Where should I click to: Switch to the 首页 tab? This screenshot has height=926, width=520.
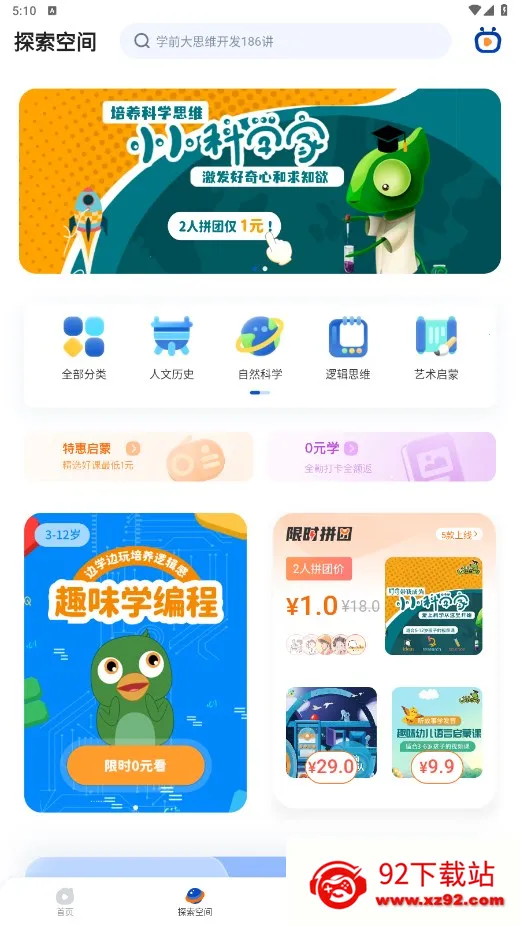point(65,902)
